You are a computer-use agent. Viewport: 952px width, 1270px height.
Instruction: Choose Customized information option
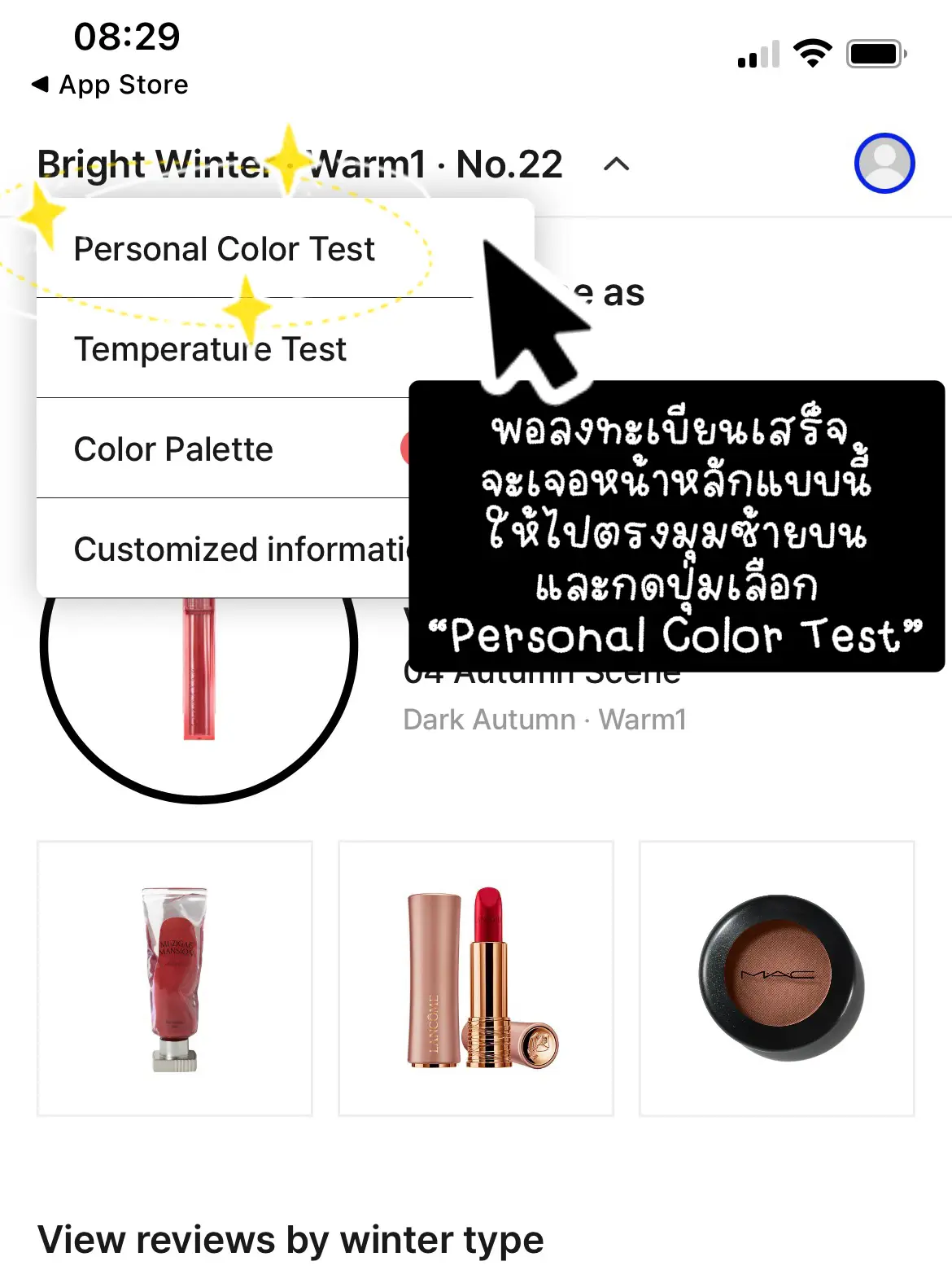[244, 549]
